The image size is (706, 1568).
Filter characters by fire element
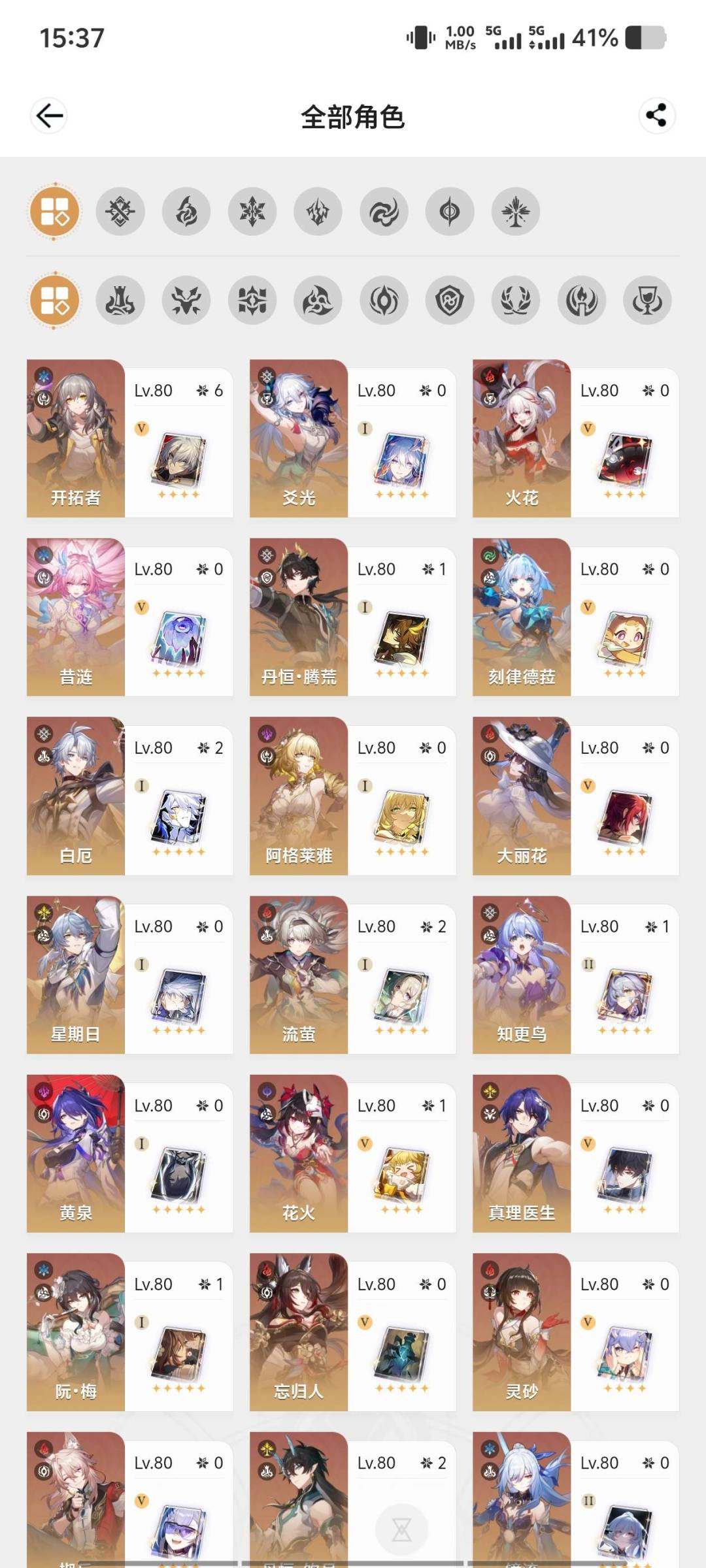click(x=186, y=212)
